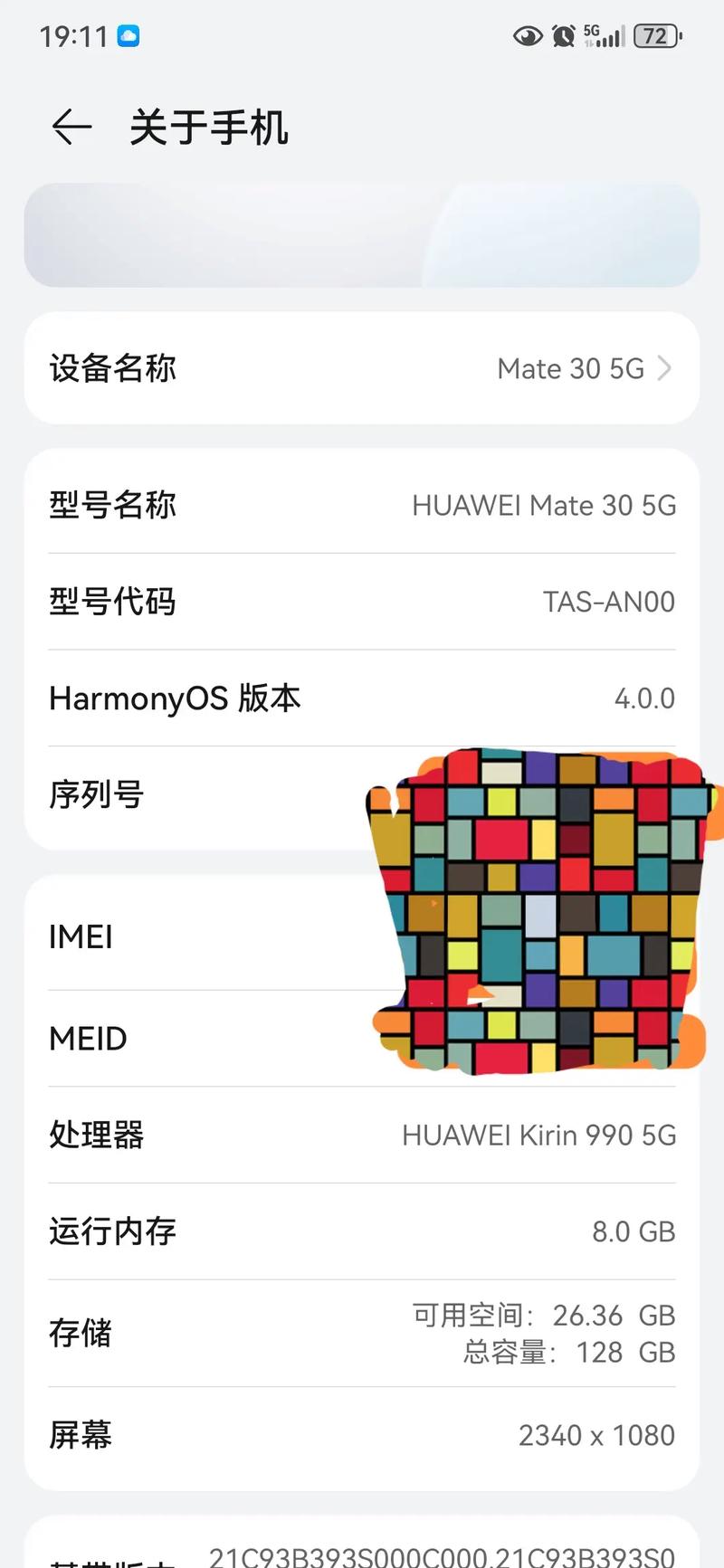Tap the IMEI row label
Image resolution: width=724 pixels, height=1568 pixels.
81,936
